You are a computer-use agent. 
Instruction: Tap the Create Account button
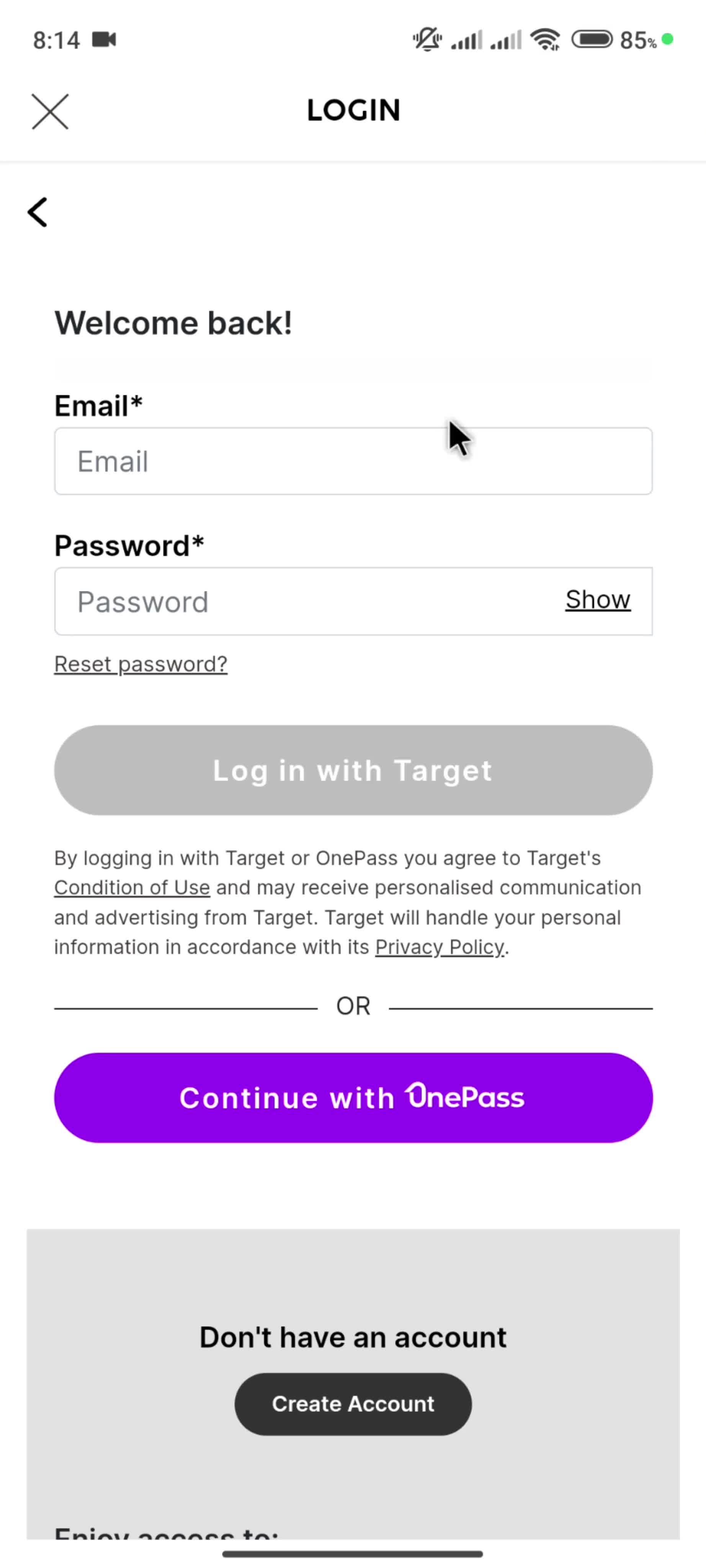coord(353,1404)
